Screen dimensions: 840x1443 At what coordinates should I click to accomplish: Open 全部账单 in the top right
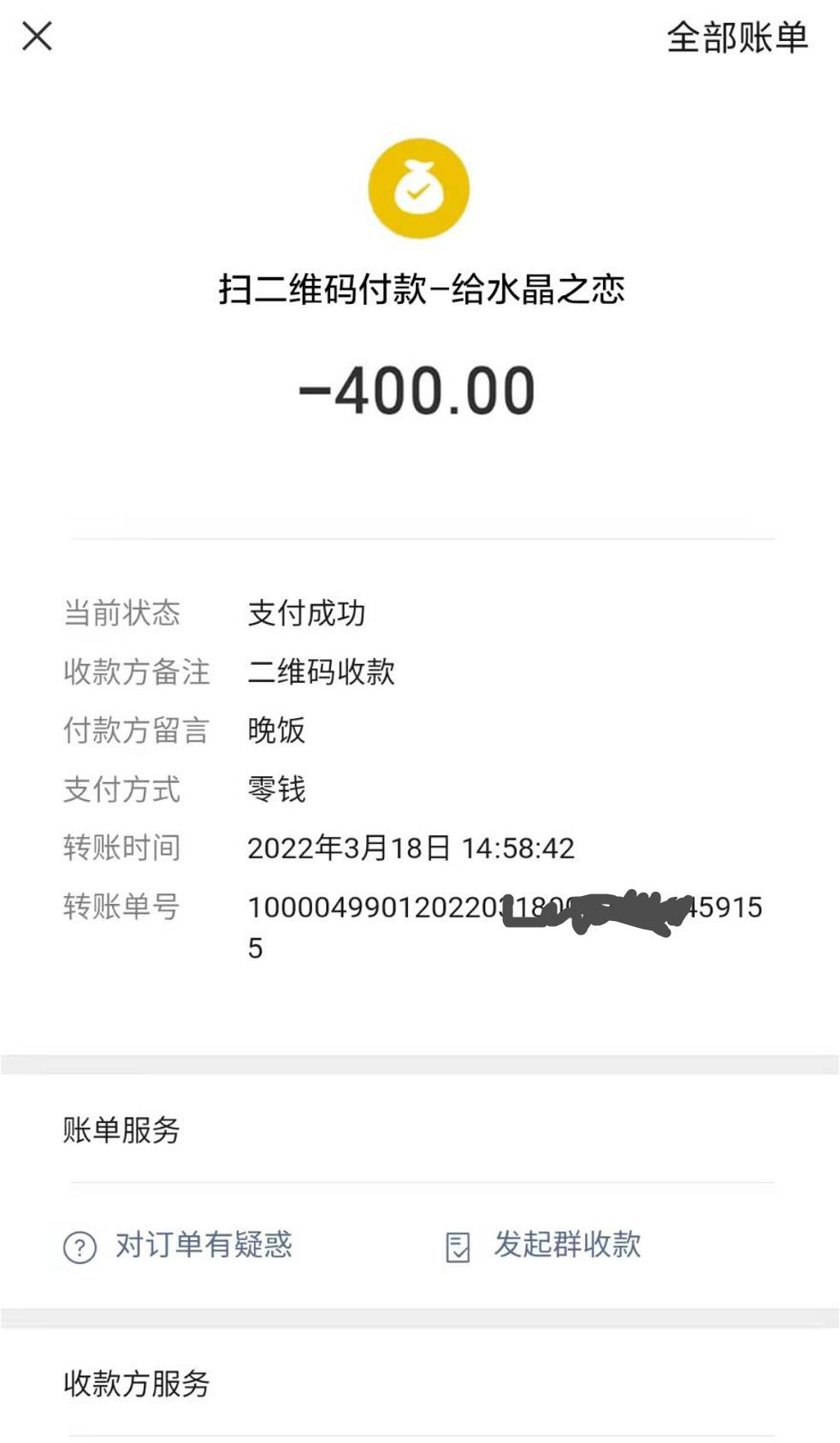(737, 38)
